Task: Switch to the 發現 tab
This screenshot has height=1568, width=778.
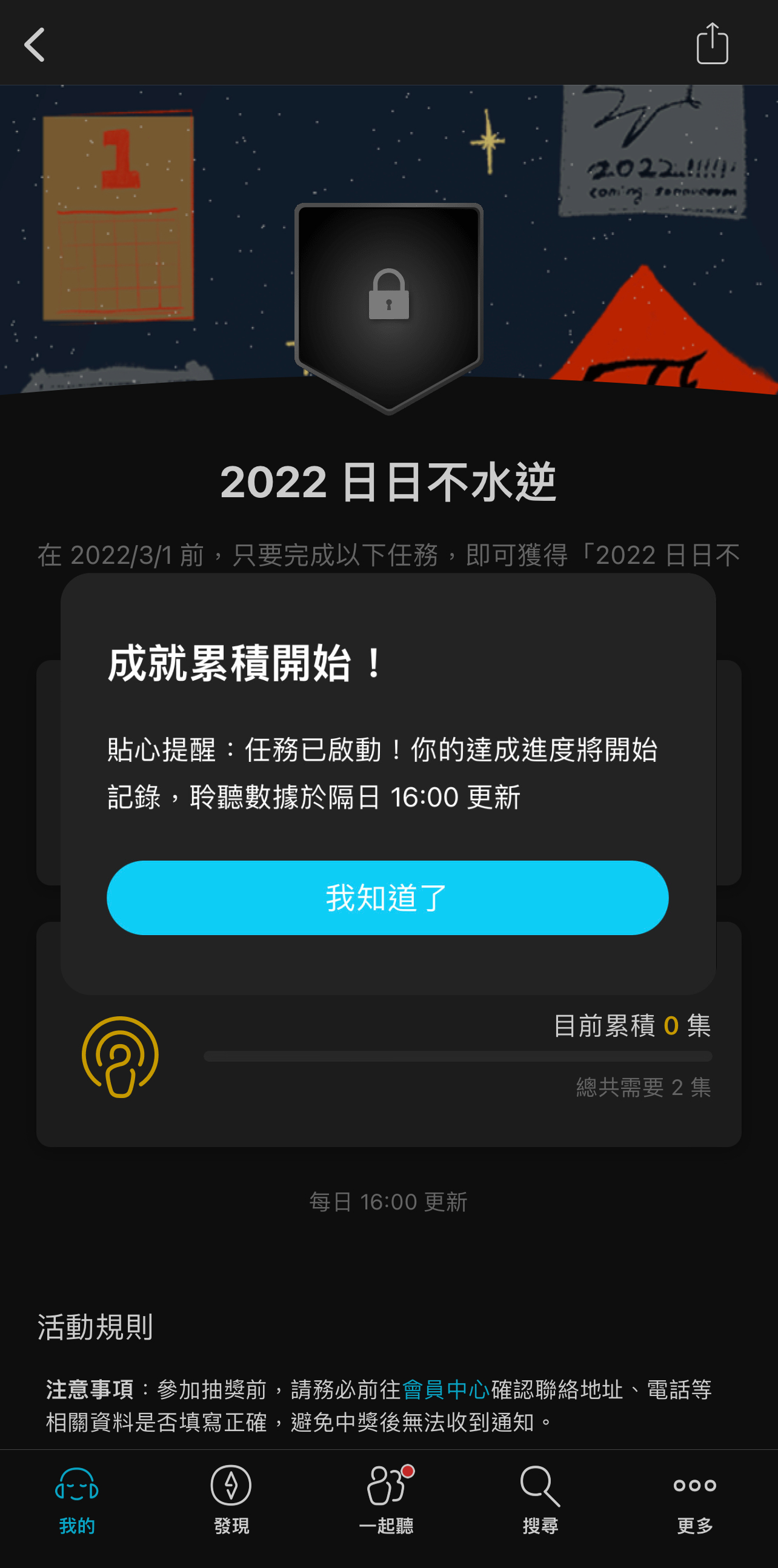Action: coord(231,1500)
